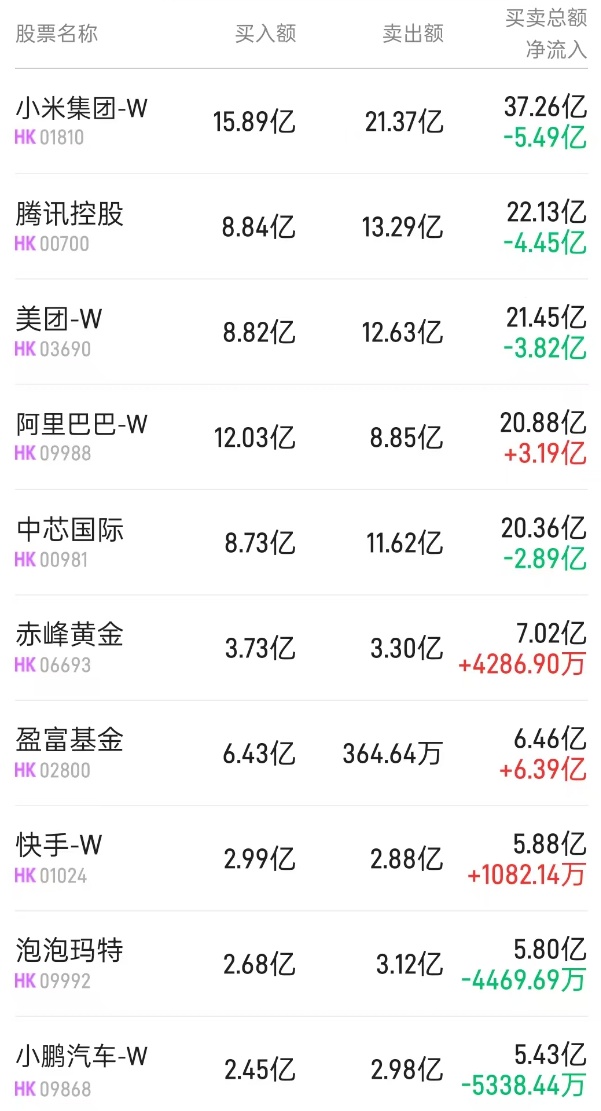Select the 美团-W row
This screenshot has width=601, height=1111.
tap(59, 320)
